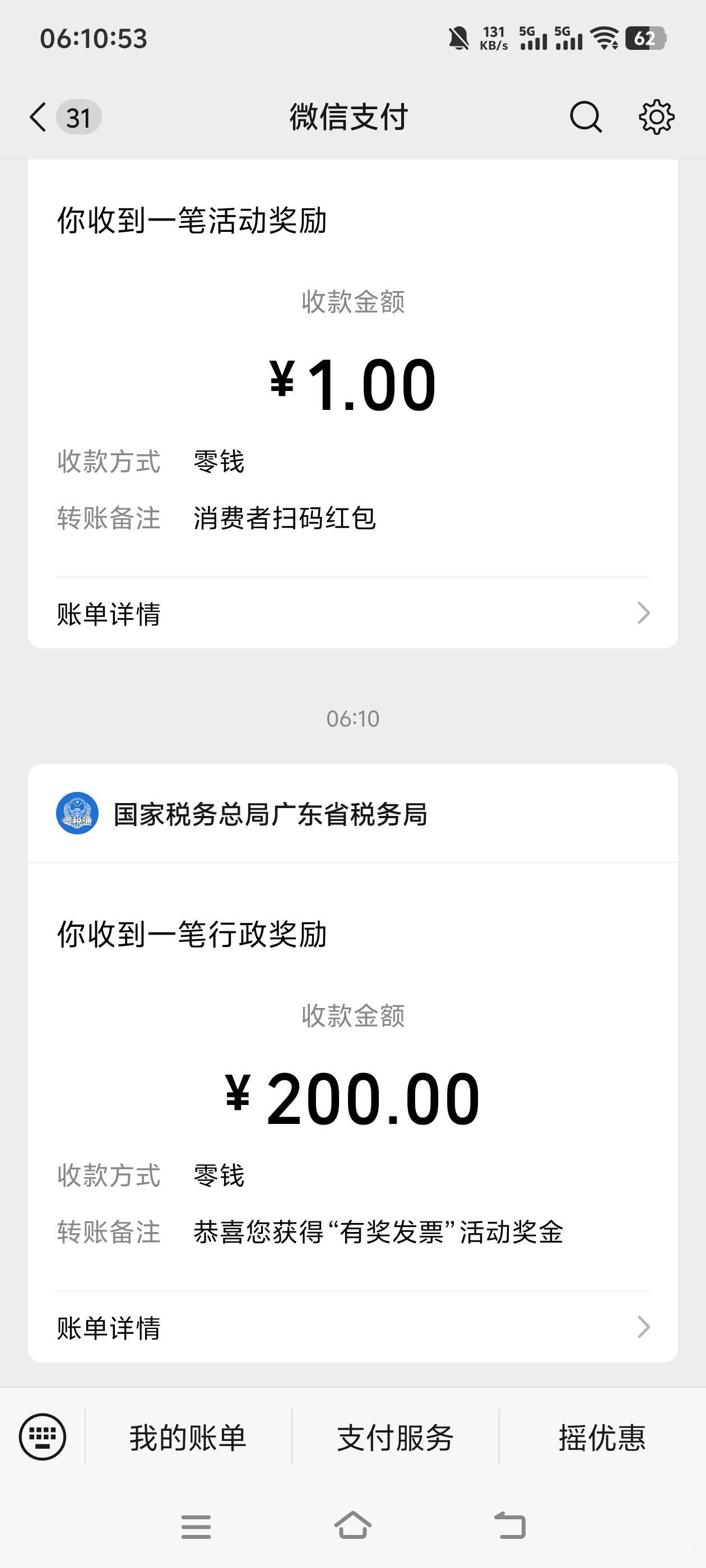Open 国家税务总局广东省税务局 account header
The height and width of the screenshot is (1568, 706).
271,814
